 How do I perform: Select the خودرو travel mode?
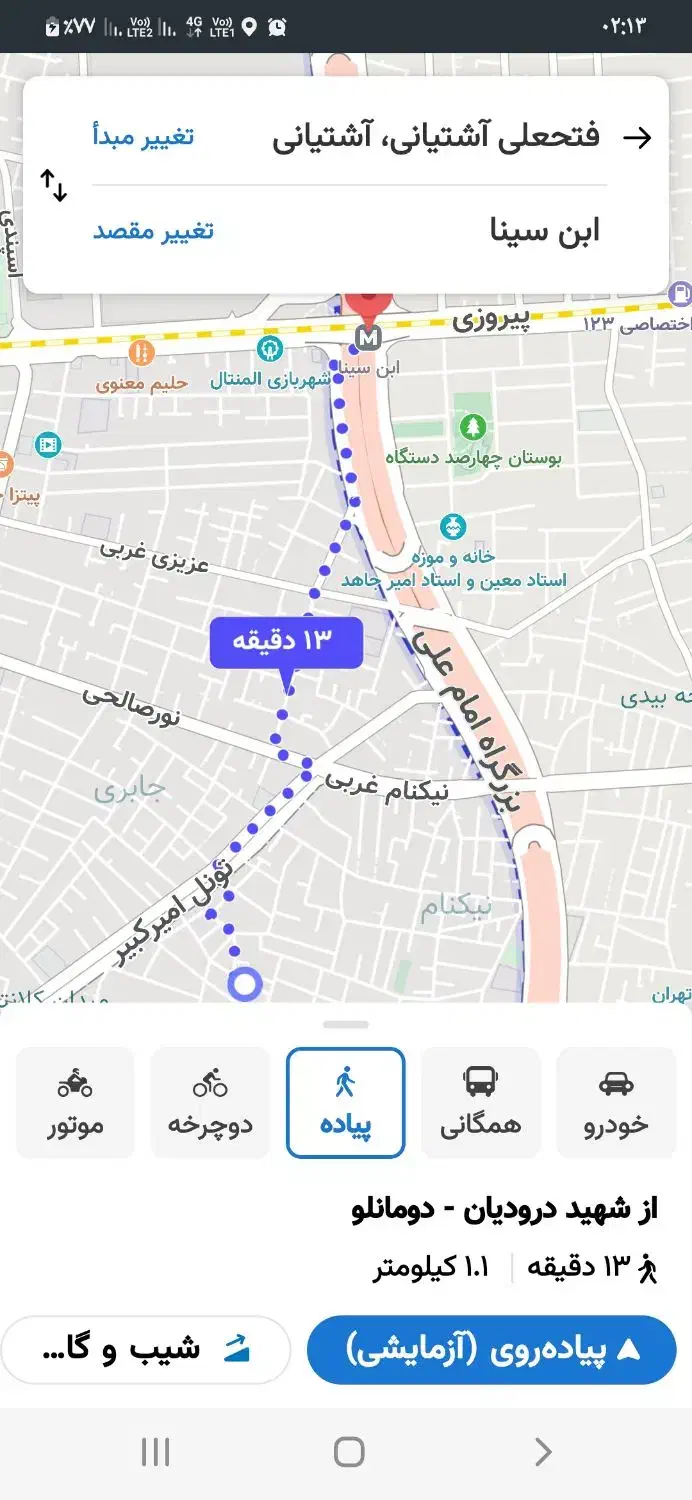tap(616, 1103)
